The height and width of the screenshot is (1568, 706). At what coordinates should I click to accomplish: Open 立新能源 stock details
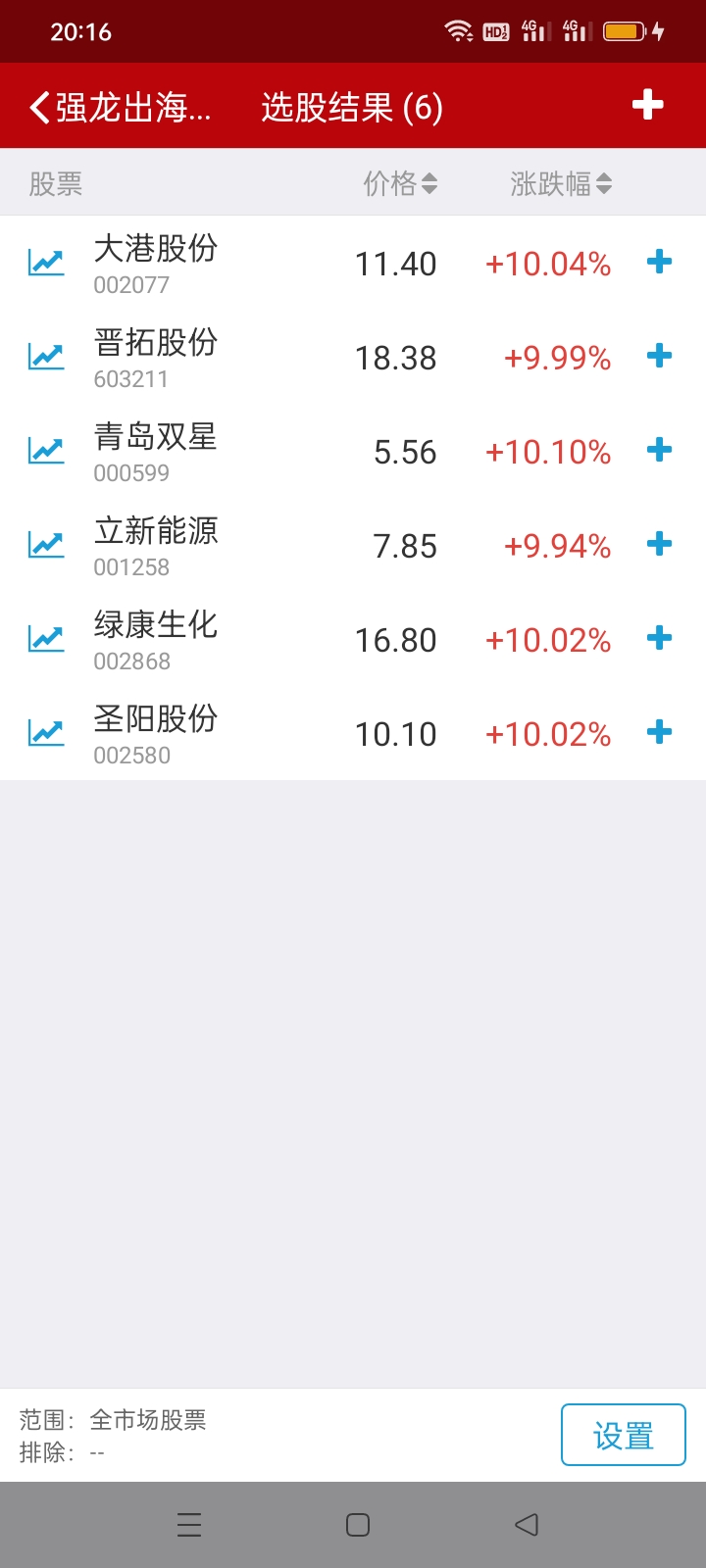click(155, 545)
